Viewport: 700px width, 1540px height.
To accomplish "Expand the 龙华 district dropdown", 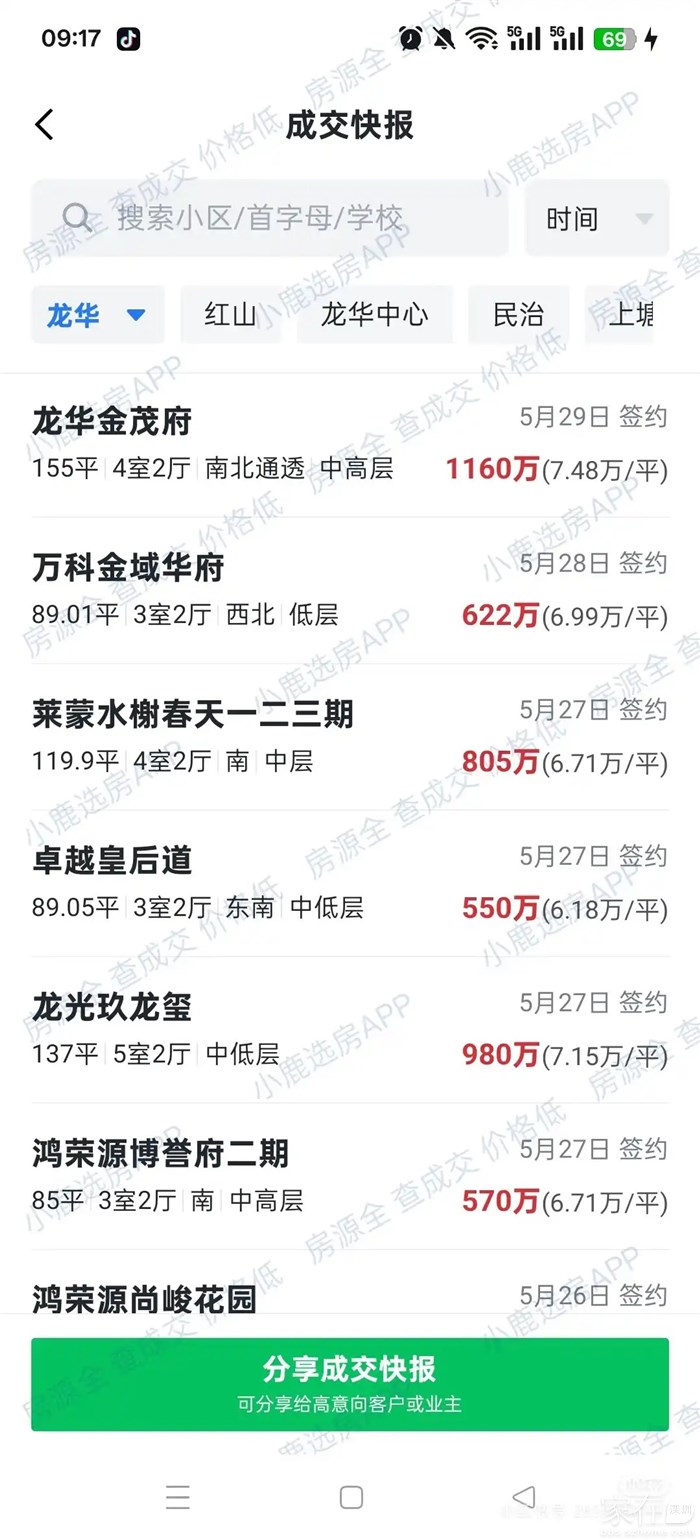I will 97,315.
